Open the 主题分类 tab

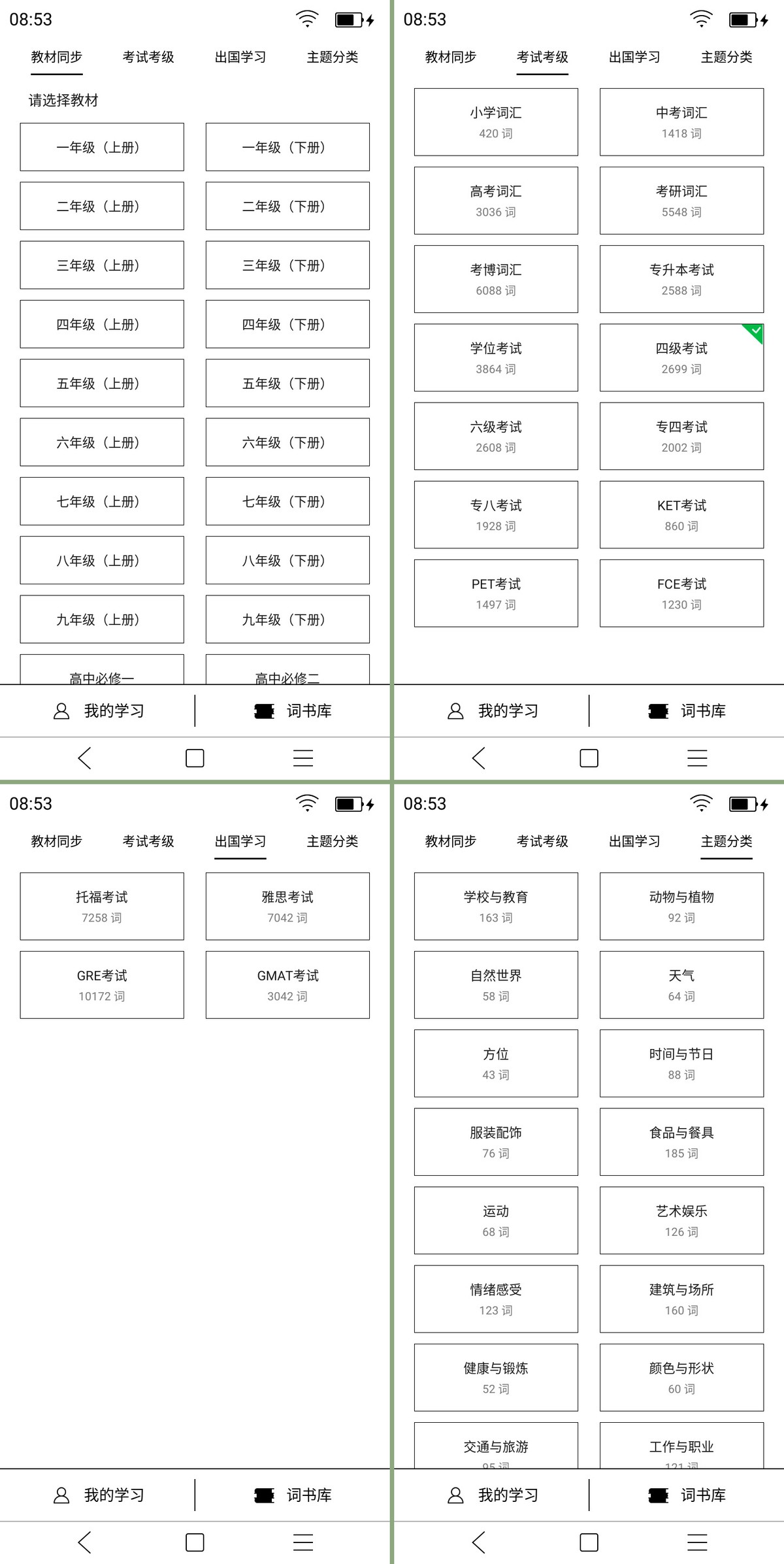(726, 842)
